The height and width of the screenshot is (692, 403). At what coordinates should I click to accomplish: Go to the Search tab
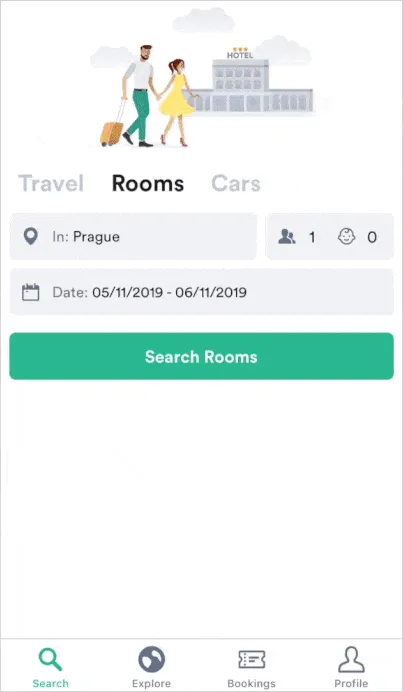coord(50,667)
